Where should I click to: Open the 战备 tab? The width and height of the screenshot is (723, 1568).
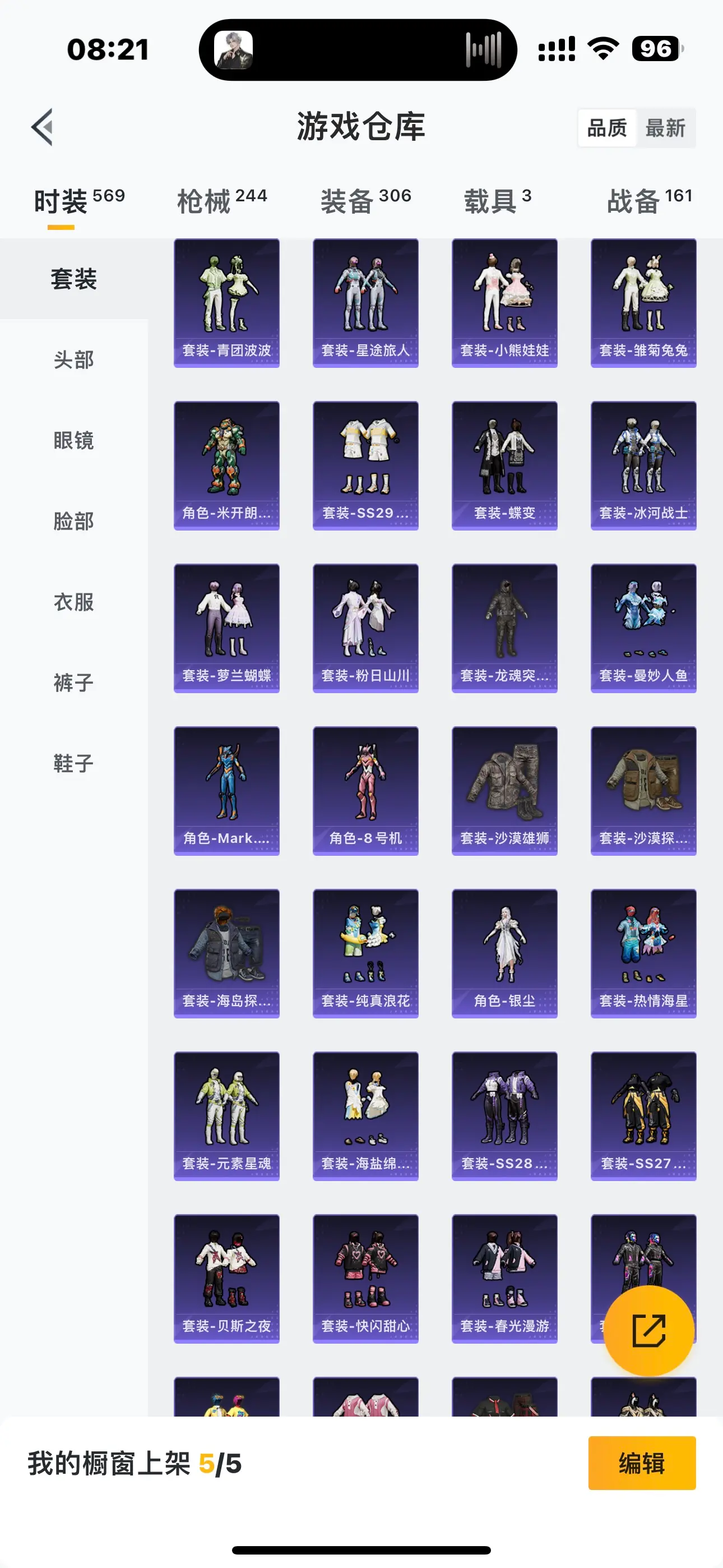(650, 201)
